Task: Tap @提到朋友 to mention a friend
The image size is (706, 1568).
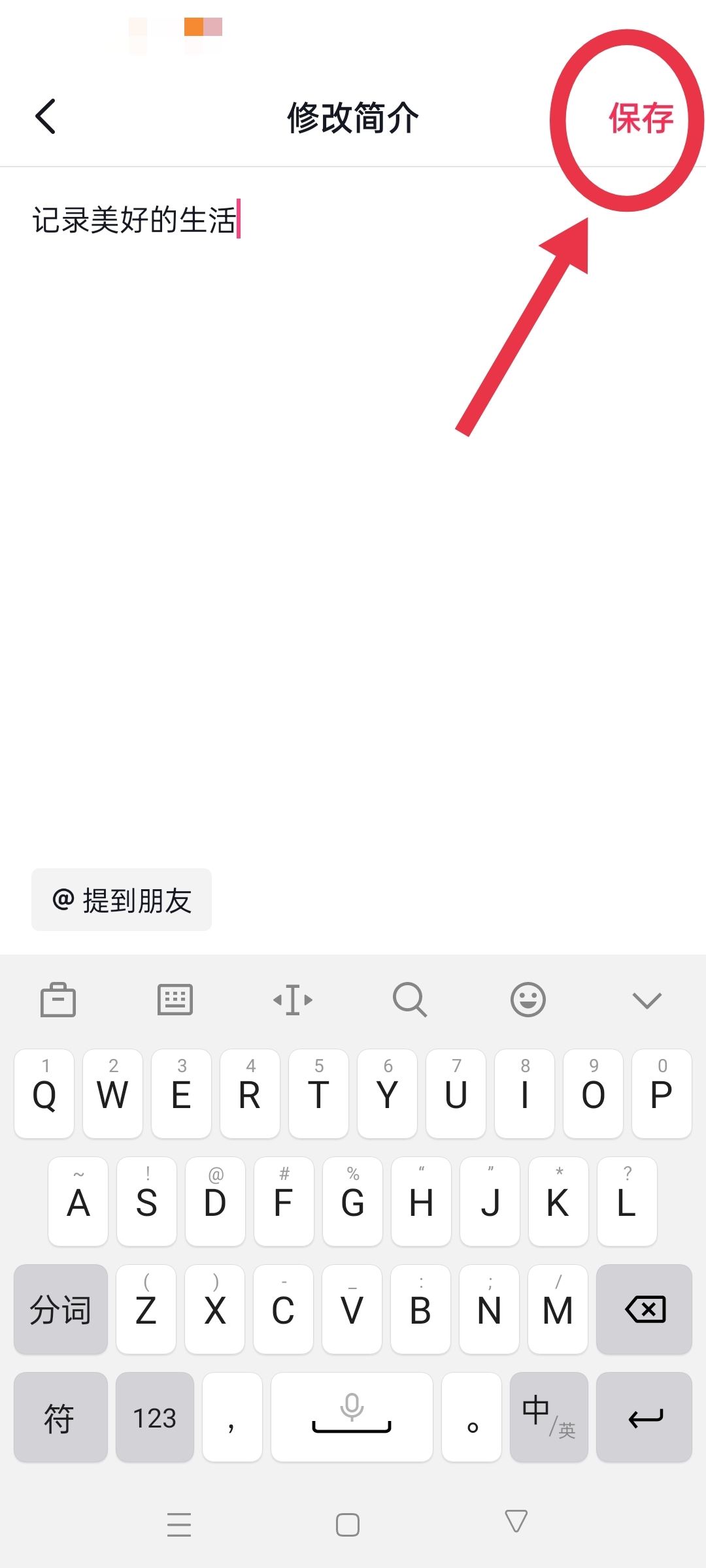Action: click(121, 900)
